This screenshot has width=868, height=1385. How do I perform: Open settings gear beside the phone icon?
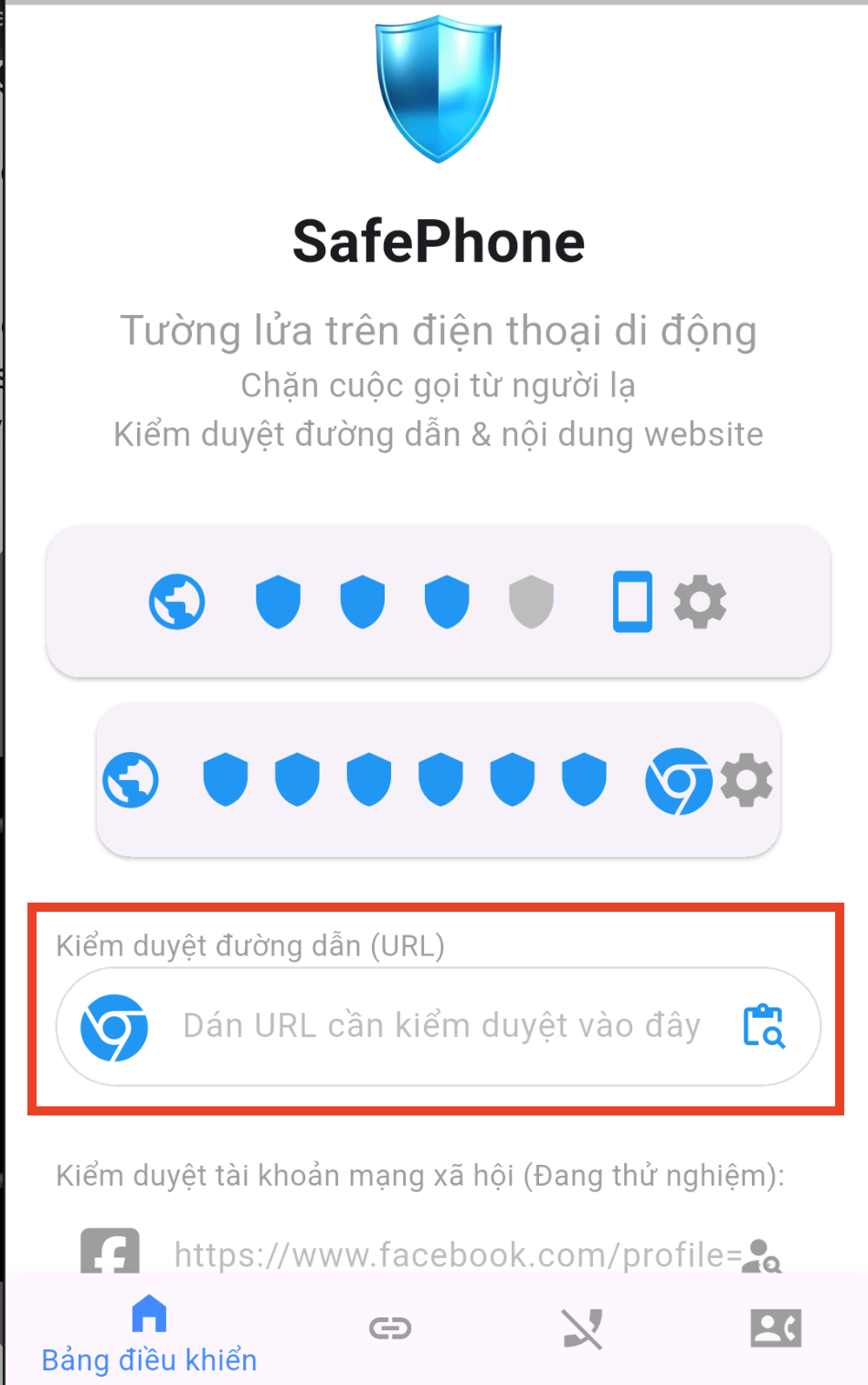pos(700,601)
